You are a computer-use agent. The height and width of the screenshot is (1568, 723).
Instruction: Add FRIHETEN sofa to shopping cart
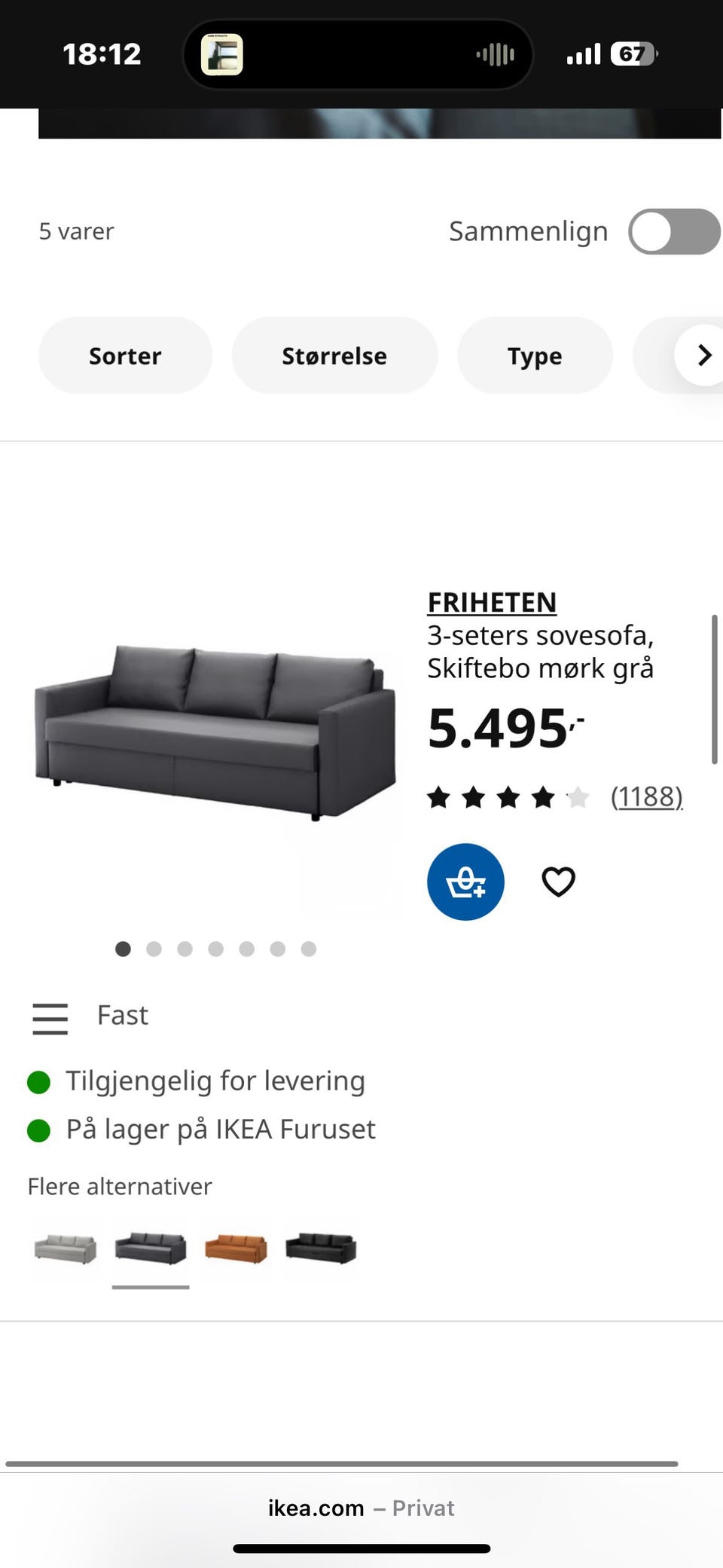tap(465, 882)
